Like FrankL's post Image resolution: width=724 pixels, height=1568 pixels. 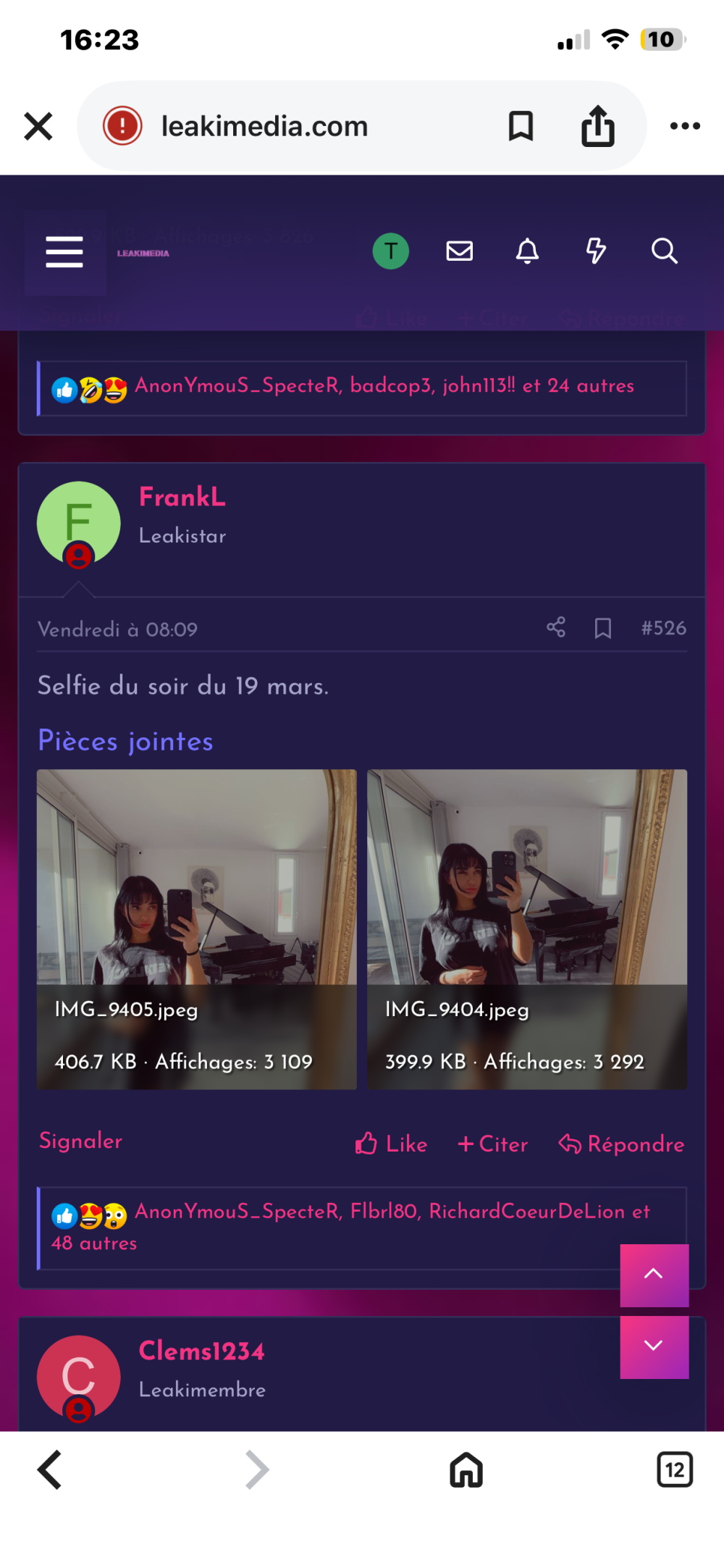click(x=392, y=1144)
